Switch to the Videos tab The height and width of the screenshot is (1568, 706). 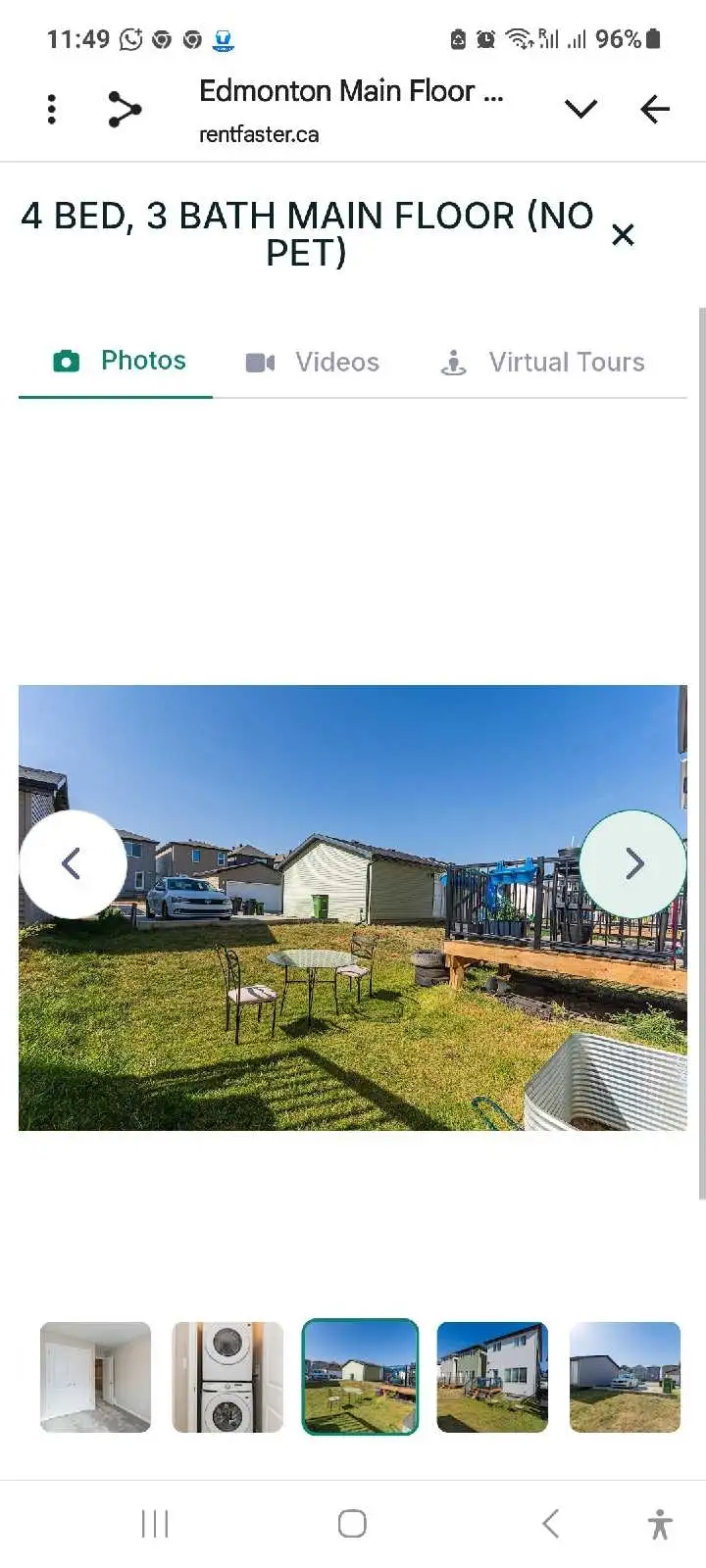313,363
